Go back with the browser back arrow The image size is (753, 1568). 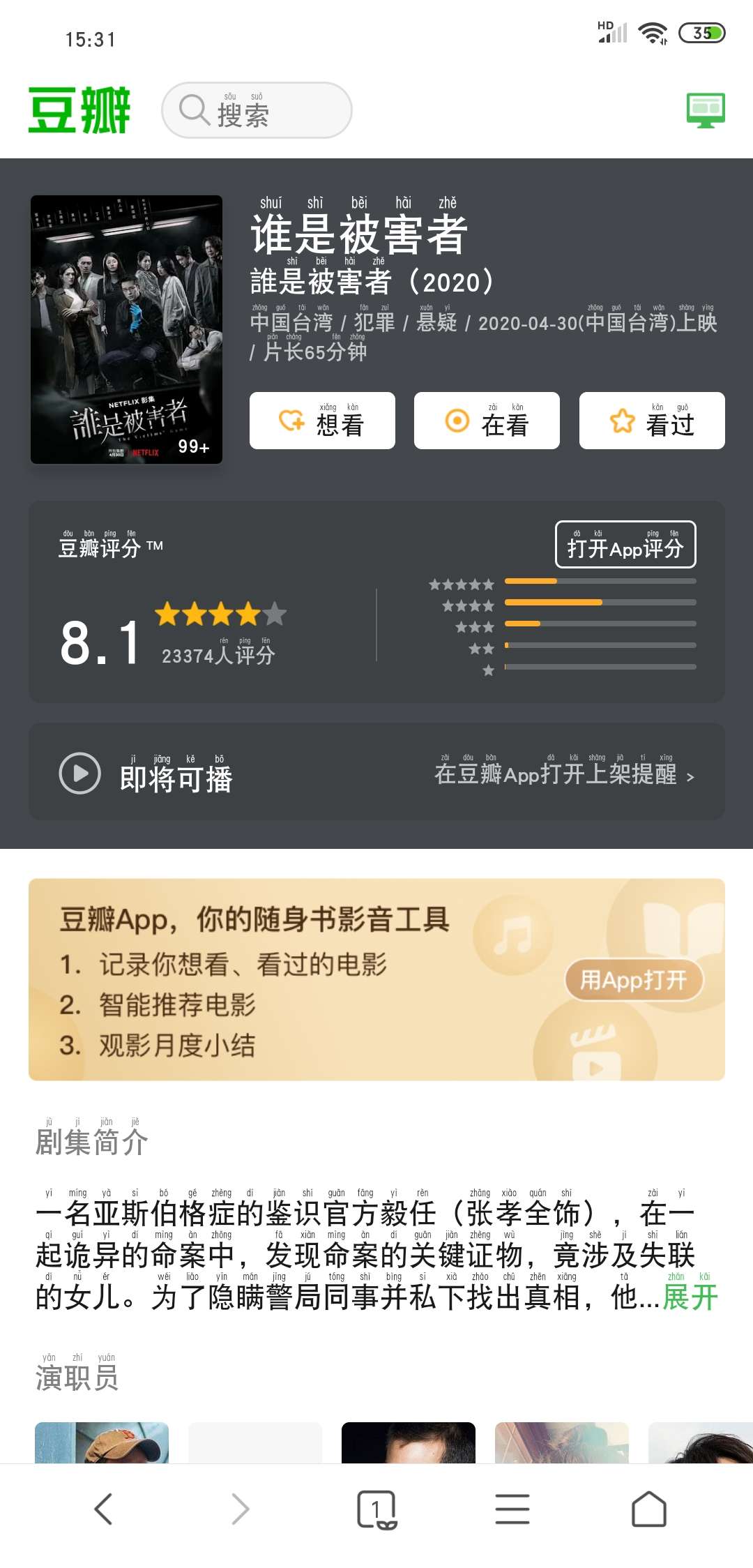pyautogui.click(x=103, y=1509)
